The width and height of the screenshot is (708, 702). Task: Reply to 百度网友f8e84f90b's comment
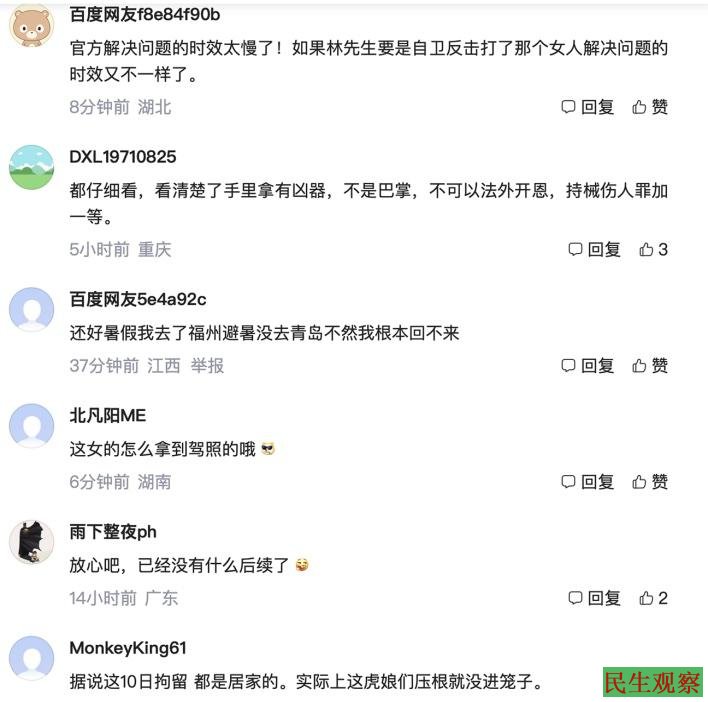tap(588, 107)
